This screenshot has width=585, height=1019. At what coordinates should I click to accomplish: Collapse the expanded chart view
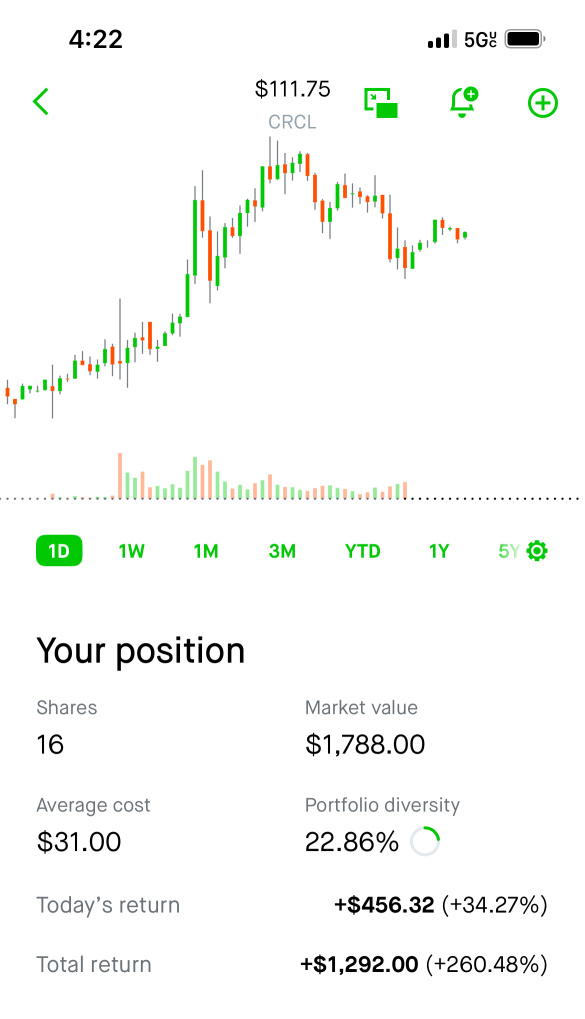(380, 103)
